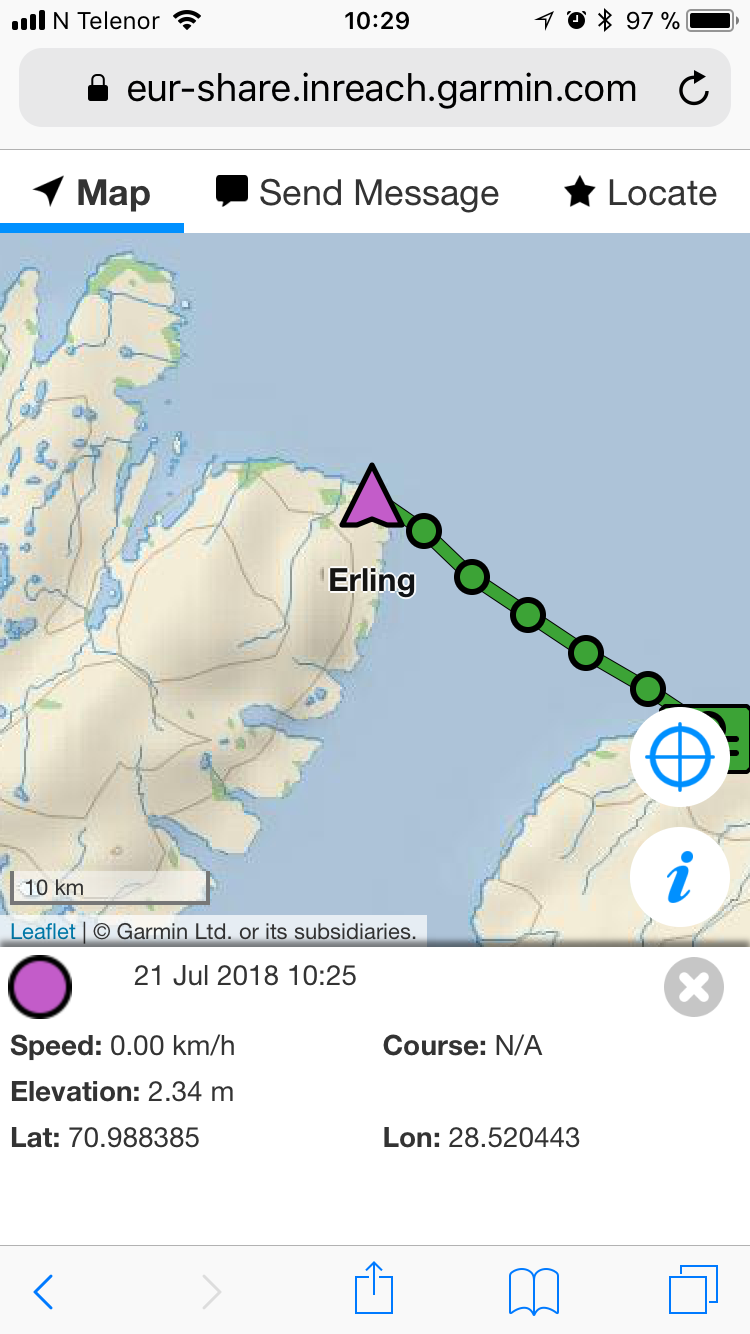This screenshot has width=750, height=1334.
Task: Reload the page in Safari
Action: 693,89
